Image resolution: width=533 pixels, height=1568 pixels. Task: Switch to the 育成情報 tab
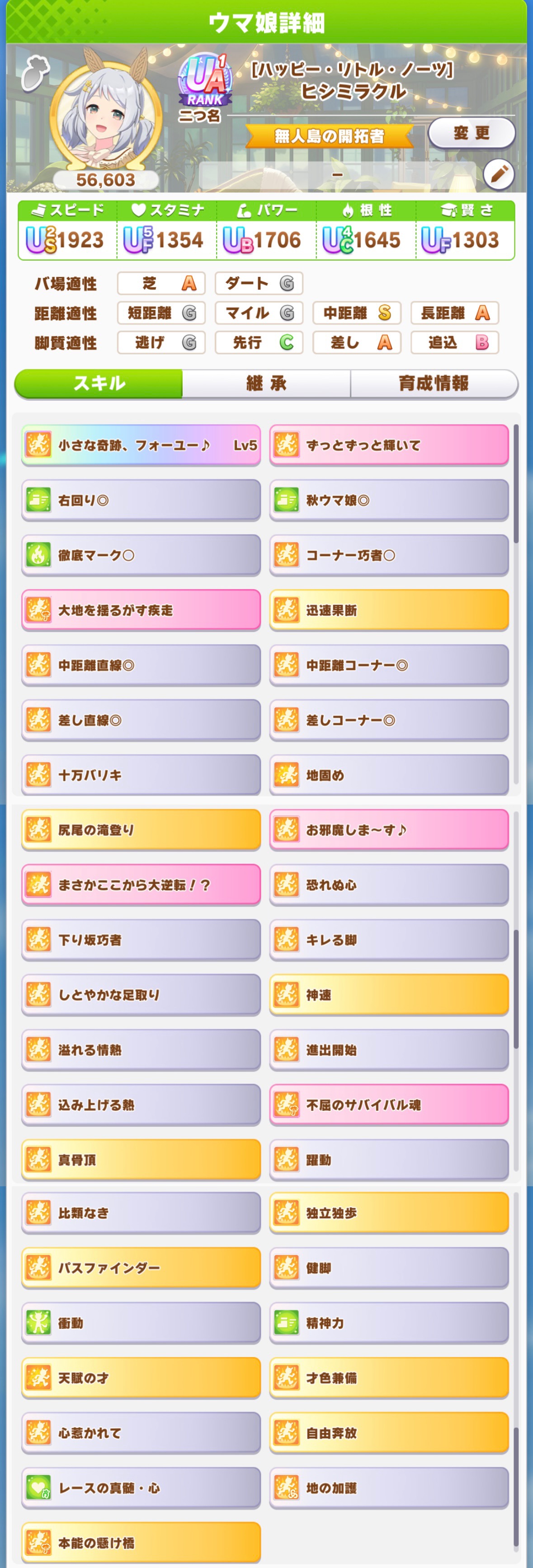point(433,384)
